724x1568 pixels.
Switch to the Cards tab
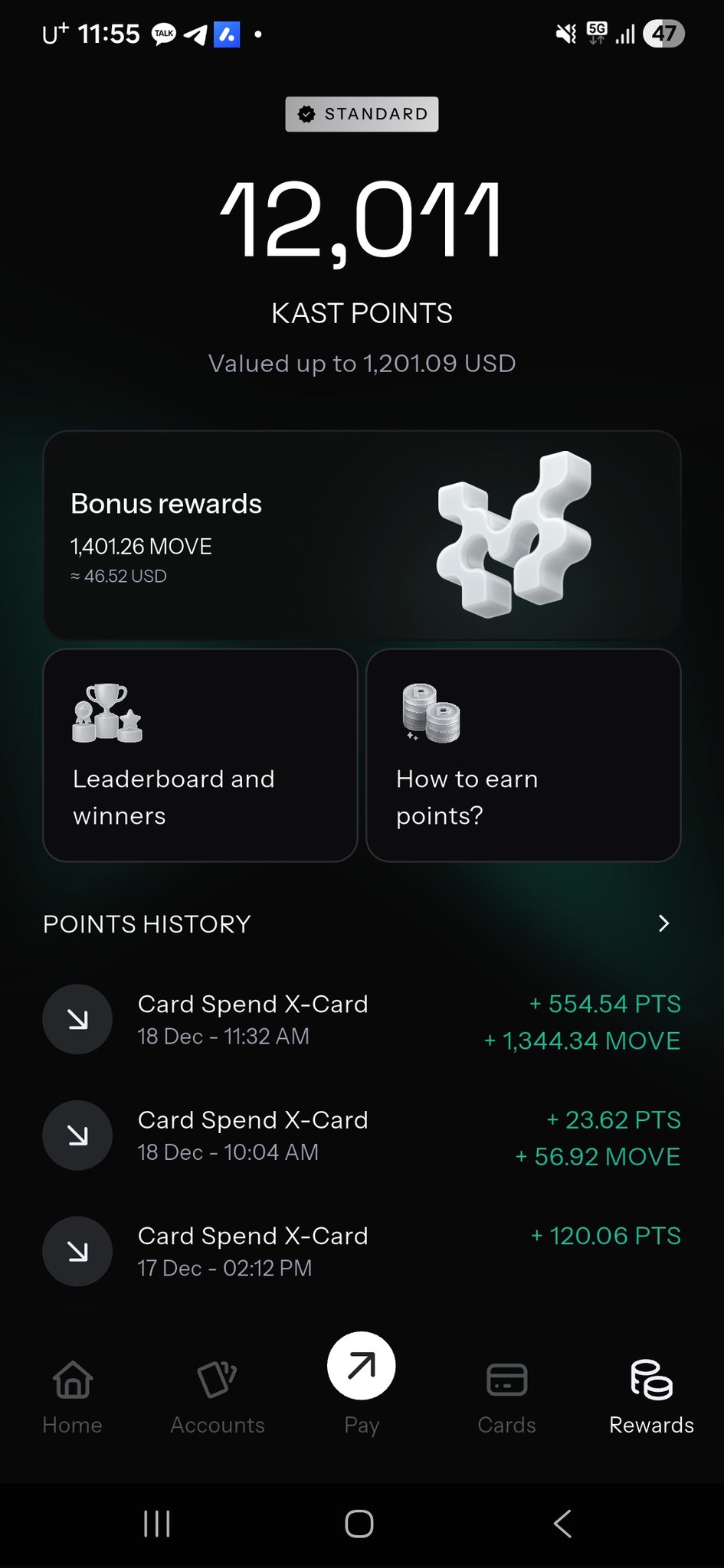pos(506,1396)
